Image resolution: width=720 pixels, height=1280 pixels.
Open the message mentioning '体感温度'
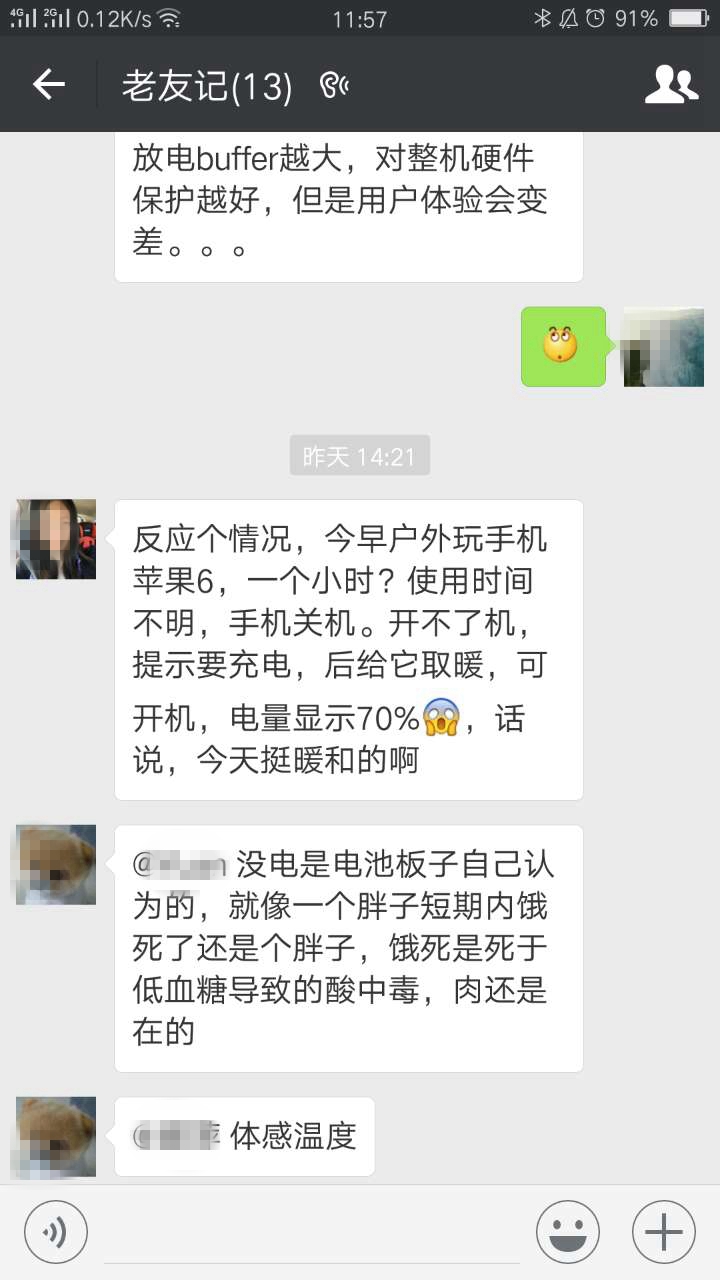click(x=245, y=1135)
